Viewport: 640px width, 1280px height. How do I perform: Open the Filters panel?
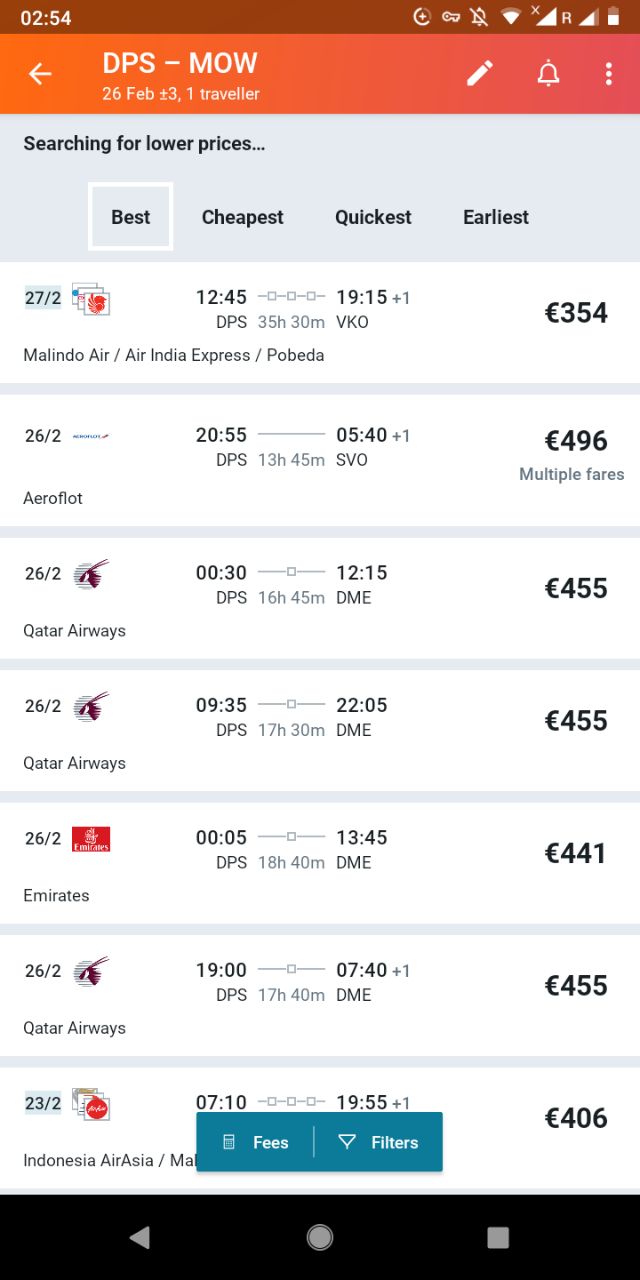(378, 1142)
